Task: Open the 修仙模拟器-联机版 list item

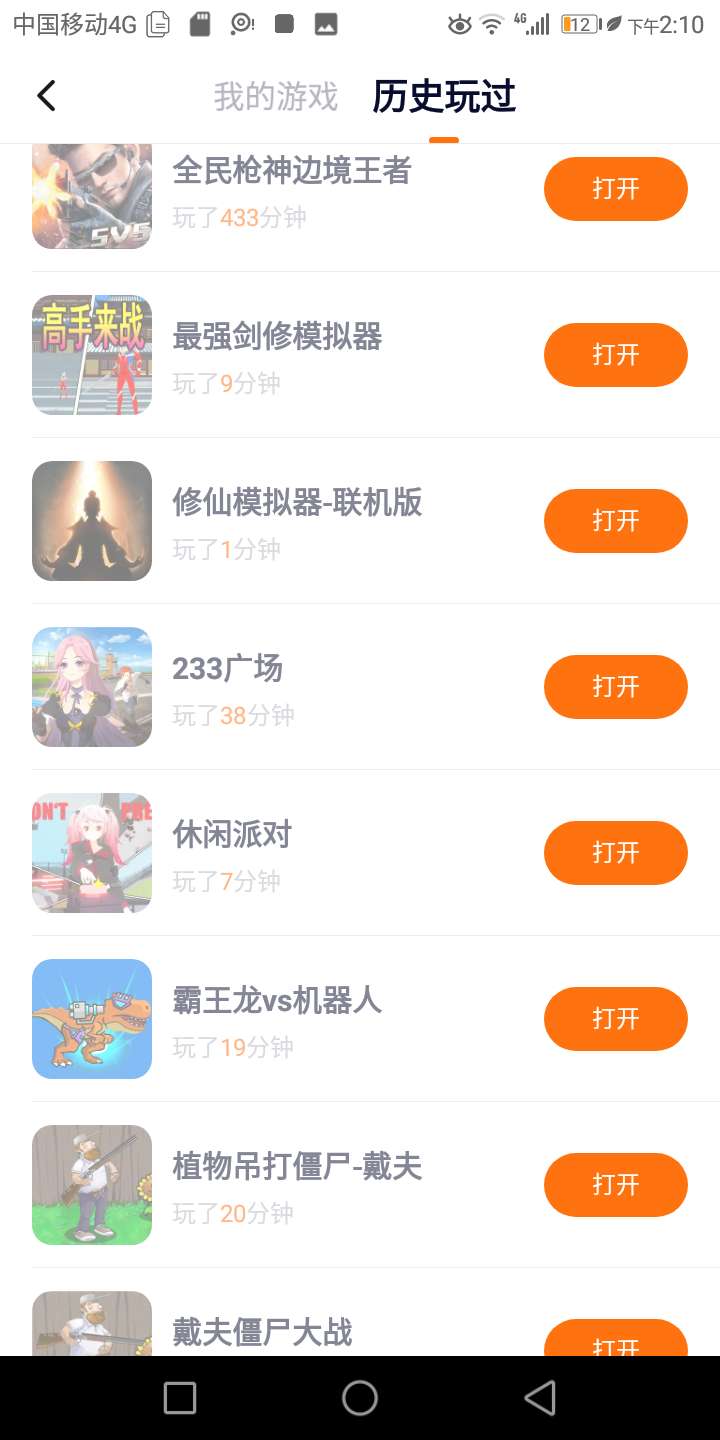Action: pos(297,504)
